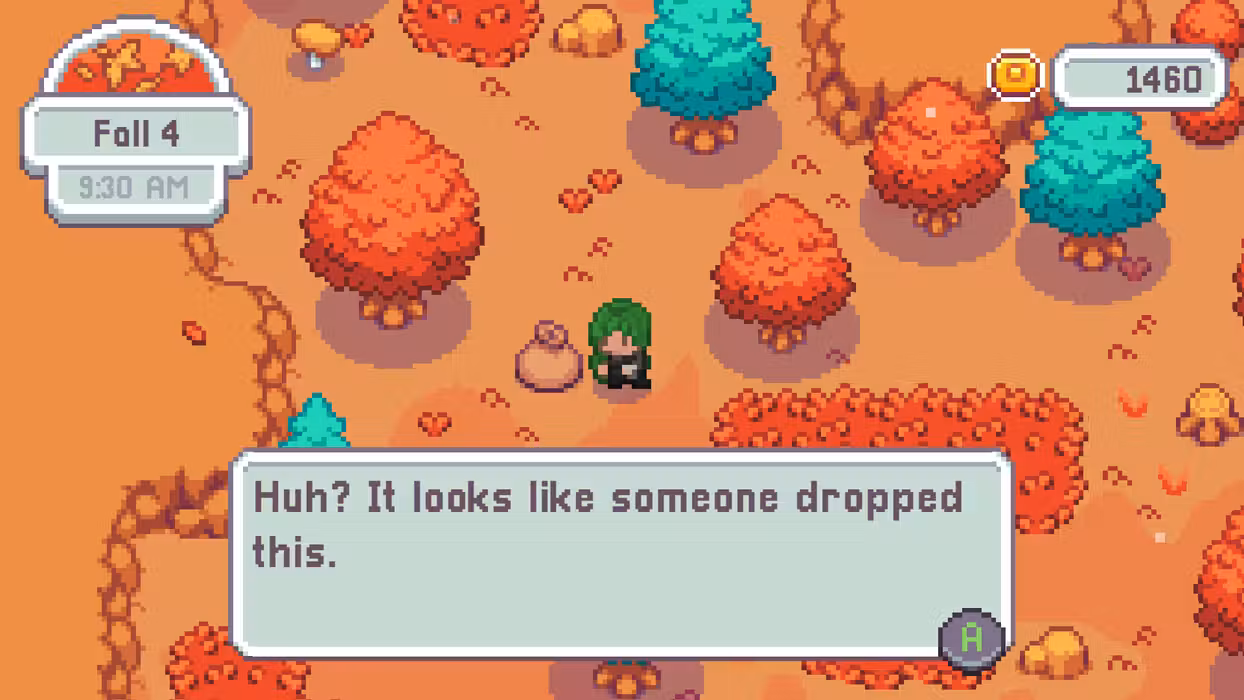Tap the A button to continue dialogue

[x=971, y=637]
